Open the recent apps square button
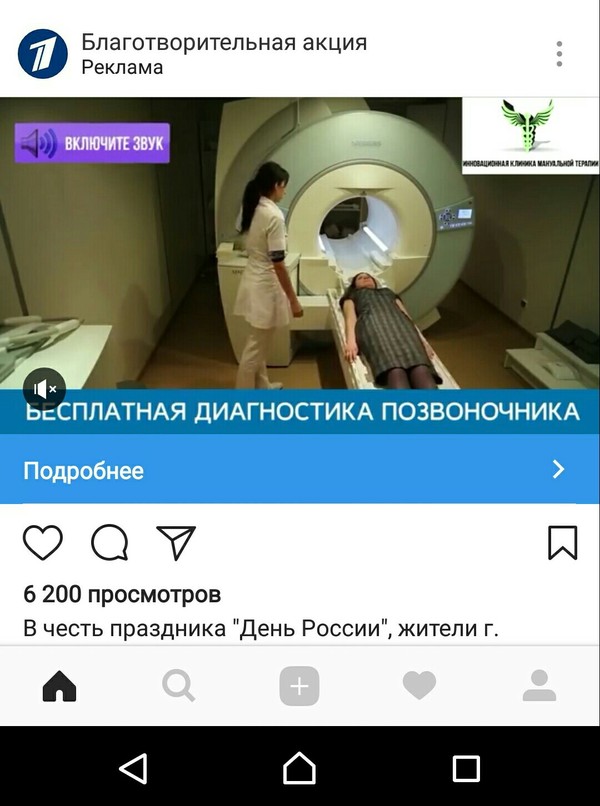600x806 pixels. (x=466, y=767)
